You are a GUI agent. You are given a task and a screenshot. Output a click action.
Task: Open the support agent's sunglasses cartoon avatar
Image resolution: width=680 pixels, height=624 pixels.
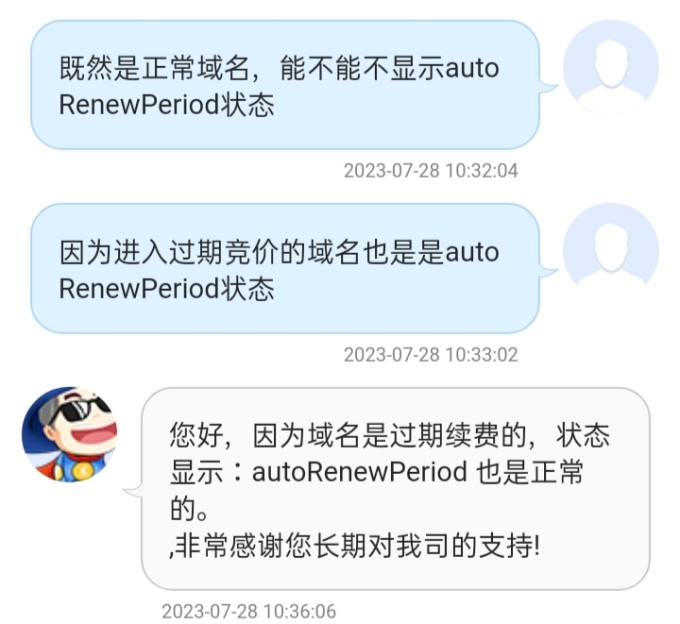point(70,435)
